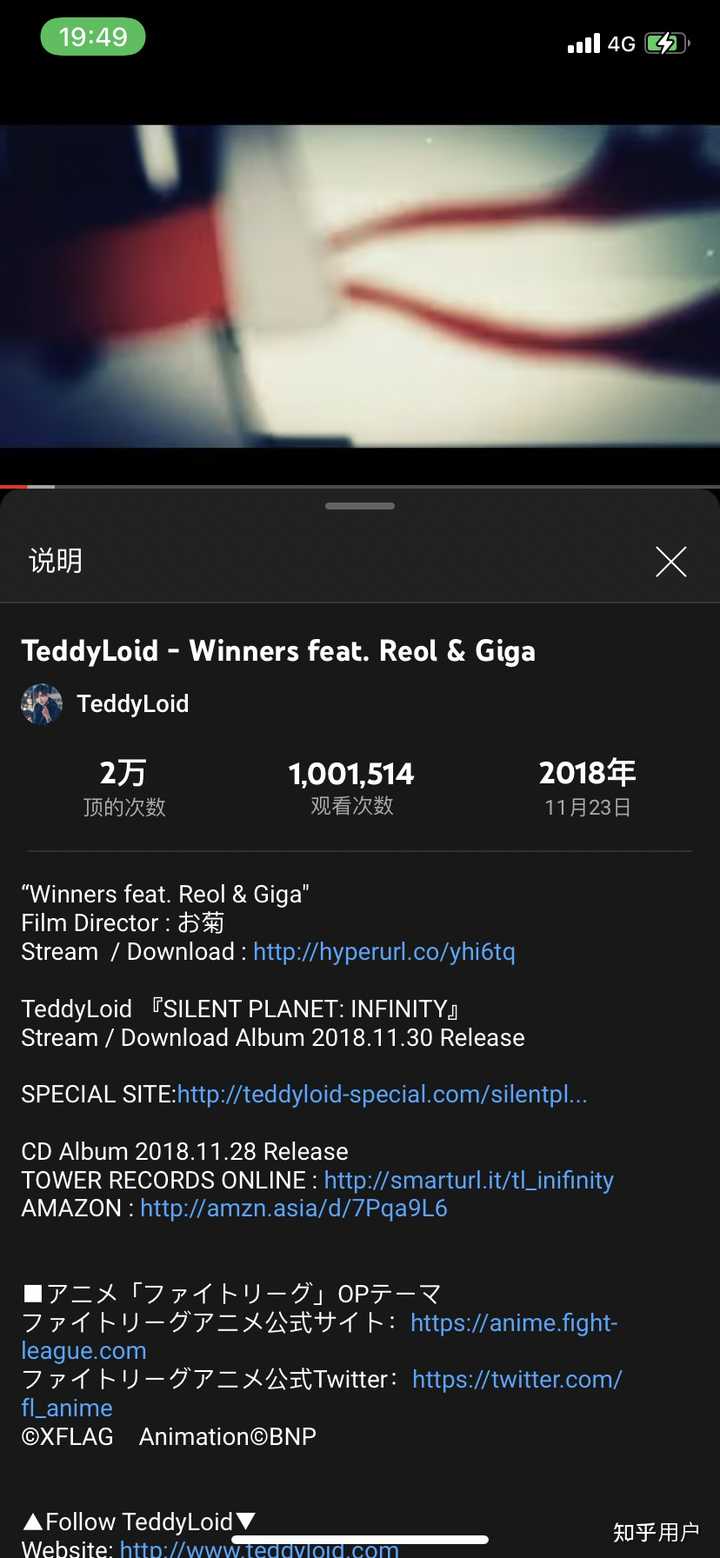The width and height of the screenshot is (720, 1558).
Task: Open the www.teddyloid.com website link
Action: pyautogui.click(x=259, y=1549)
